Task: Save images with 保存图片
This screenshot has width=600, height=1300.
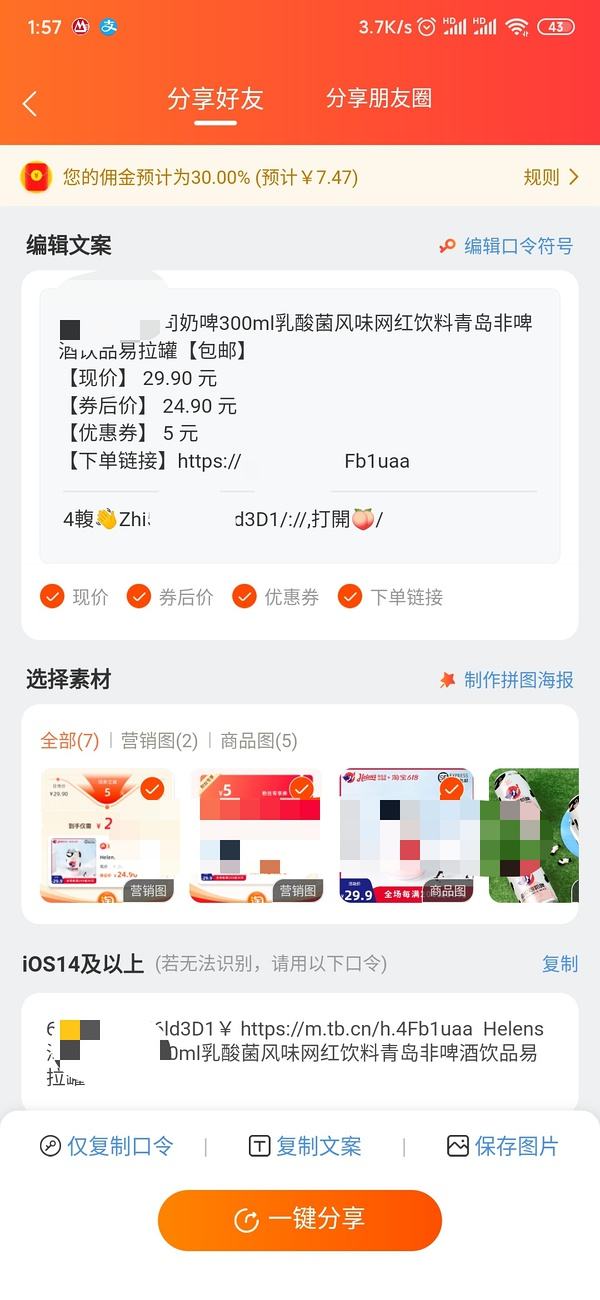Action: click(x=503, y=1146)
